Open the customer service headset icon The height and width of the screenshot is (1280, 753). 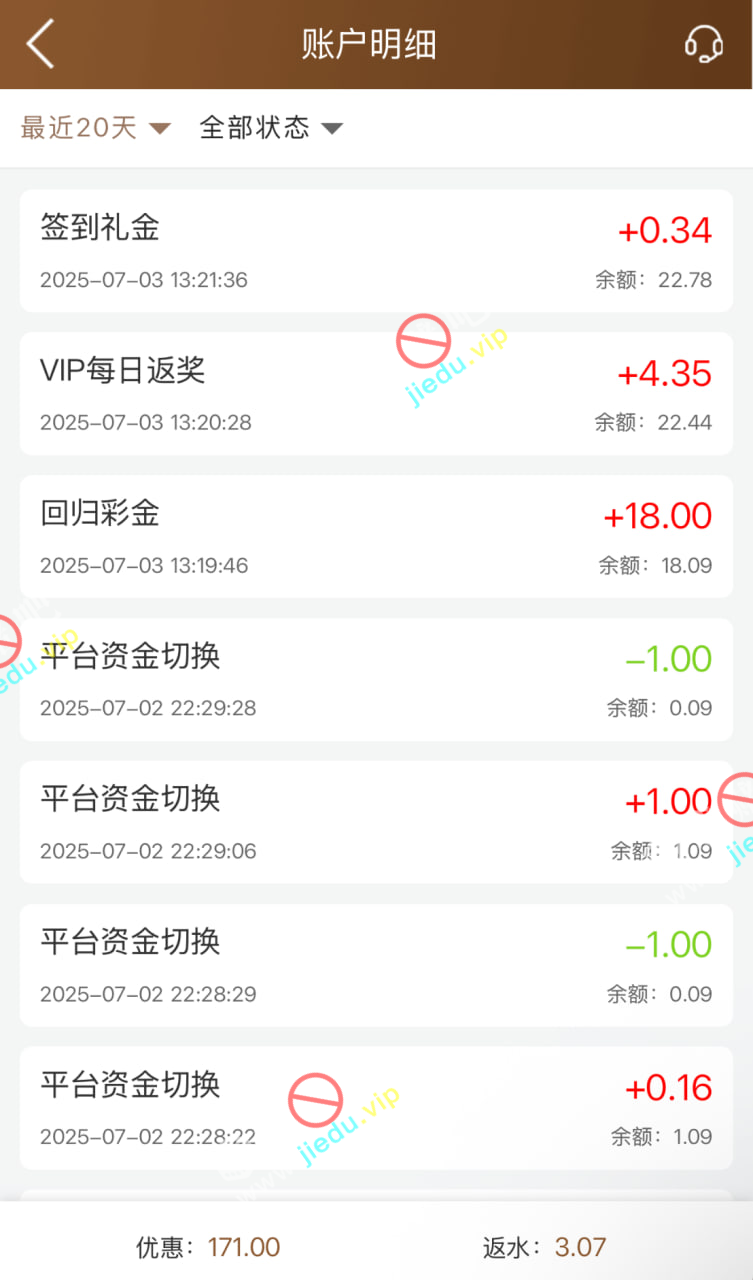pos(703,45)
